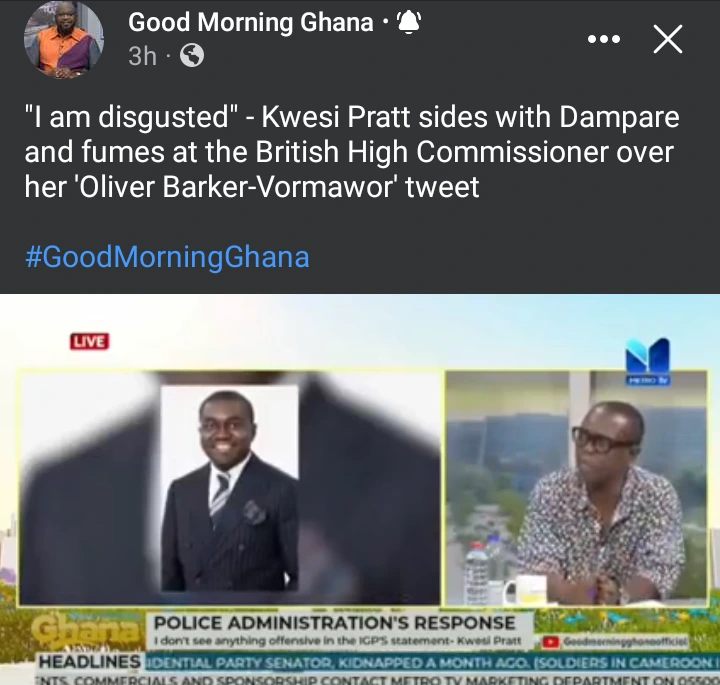Open the Good Morning Ghana page name
The height and width of the screenshot is (685, 720).
click(x=251, y=22)
